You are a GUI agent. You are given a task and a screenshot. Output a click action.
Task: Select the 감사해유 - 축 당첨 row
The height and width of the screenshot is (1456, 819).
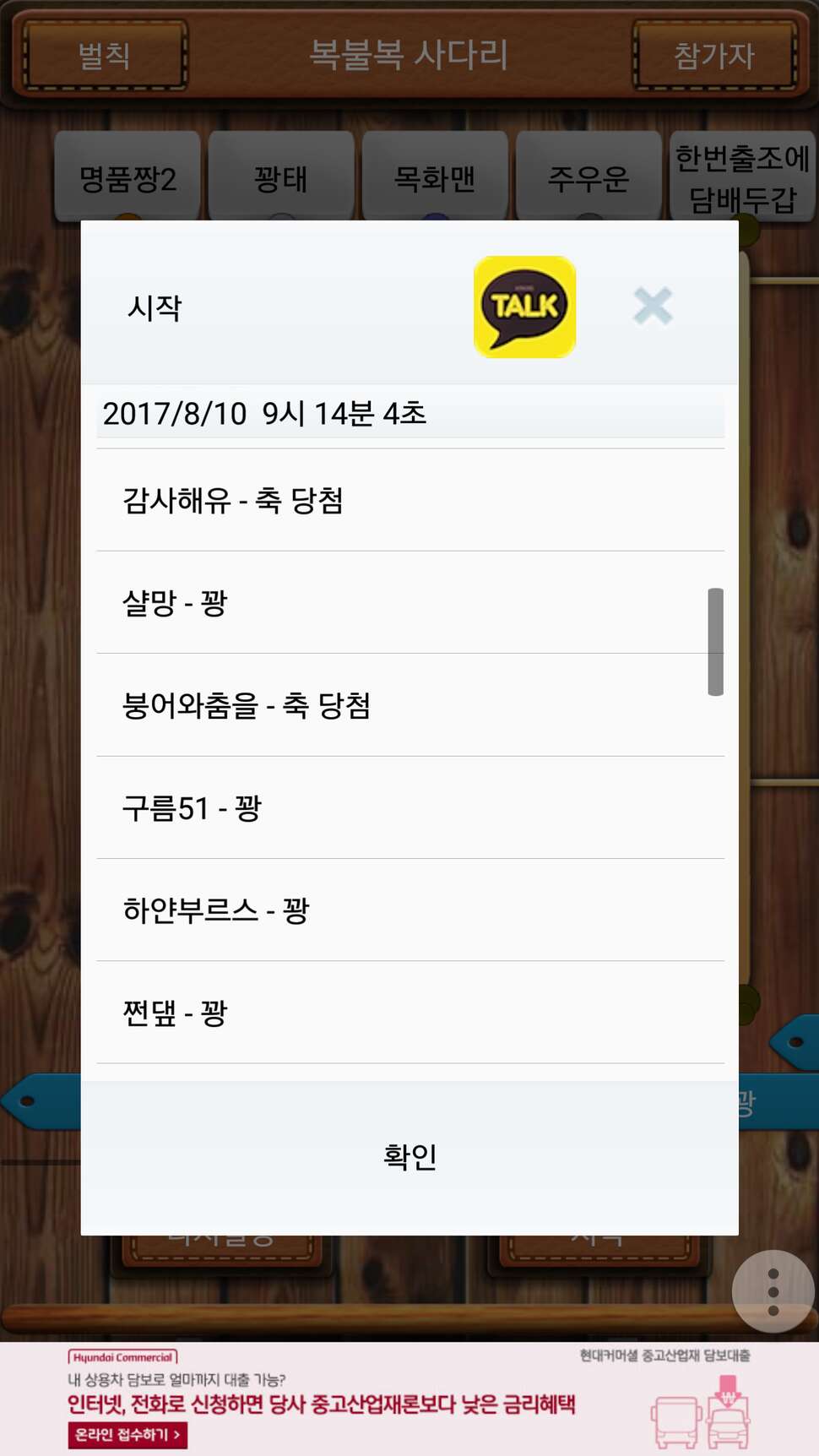(410, 501)
